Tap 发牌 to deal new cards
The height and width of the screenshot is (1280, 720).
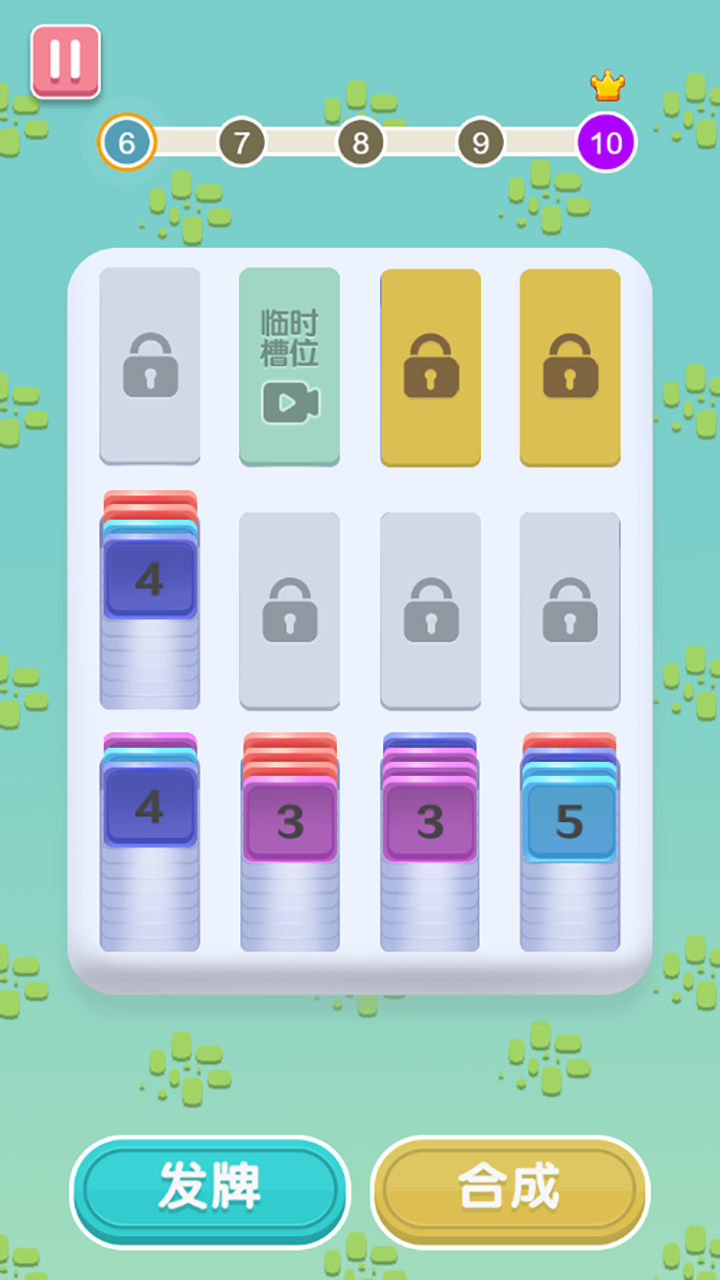(x=210, y=1189)
